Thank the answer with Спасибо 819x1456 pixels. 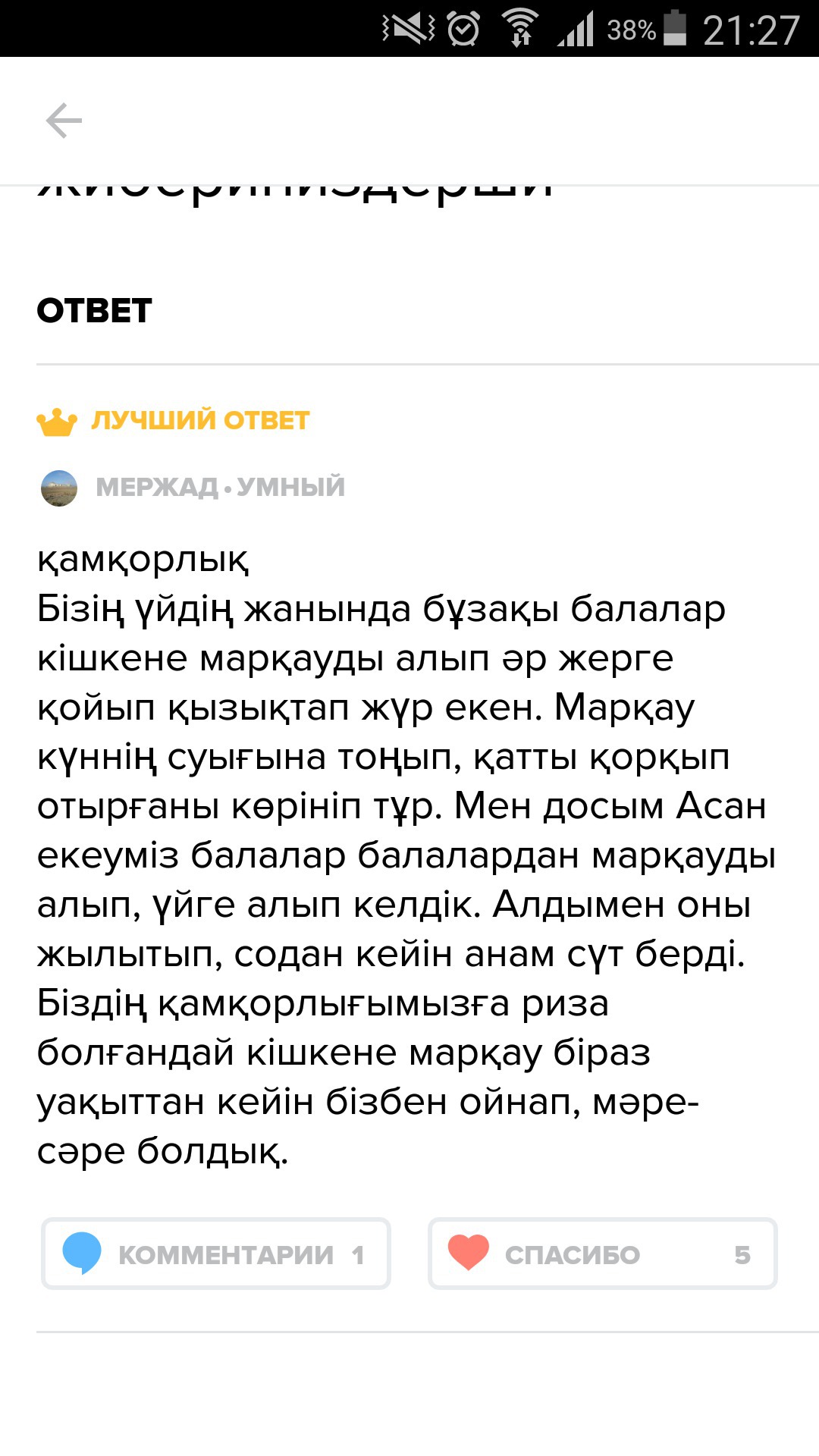pyautogui.click(x=602, y=1254)
